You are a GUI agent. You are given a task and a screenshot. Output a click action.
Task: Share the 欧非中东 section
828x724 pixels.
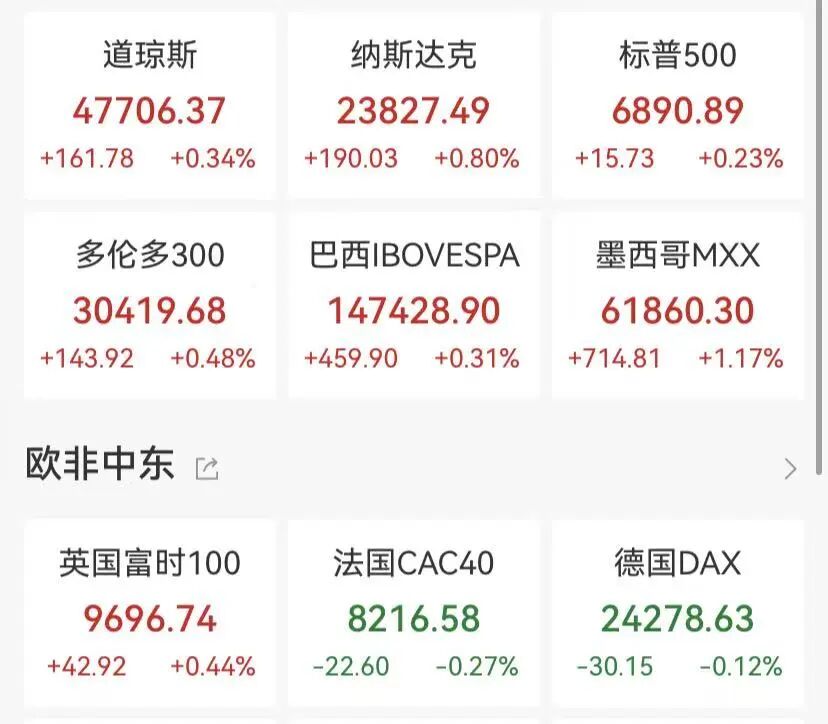coord(207,468)
